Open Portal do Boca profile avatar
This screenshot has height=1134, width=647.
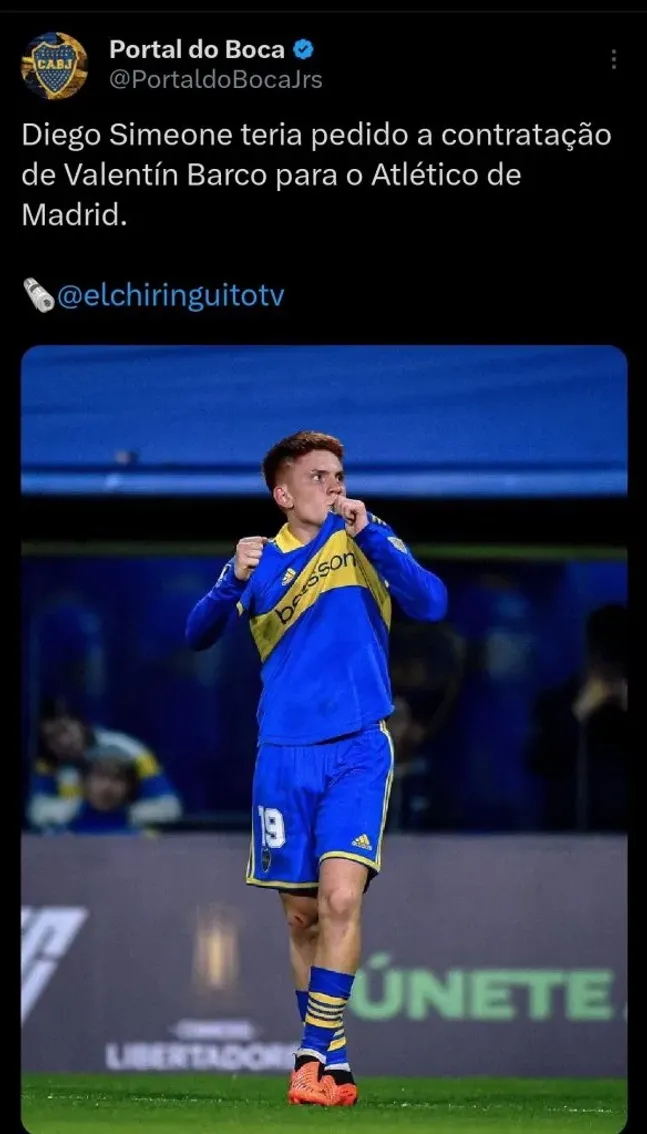click(x=54, y=65)
